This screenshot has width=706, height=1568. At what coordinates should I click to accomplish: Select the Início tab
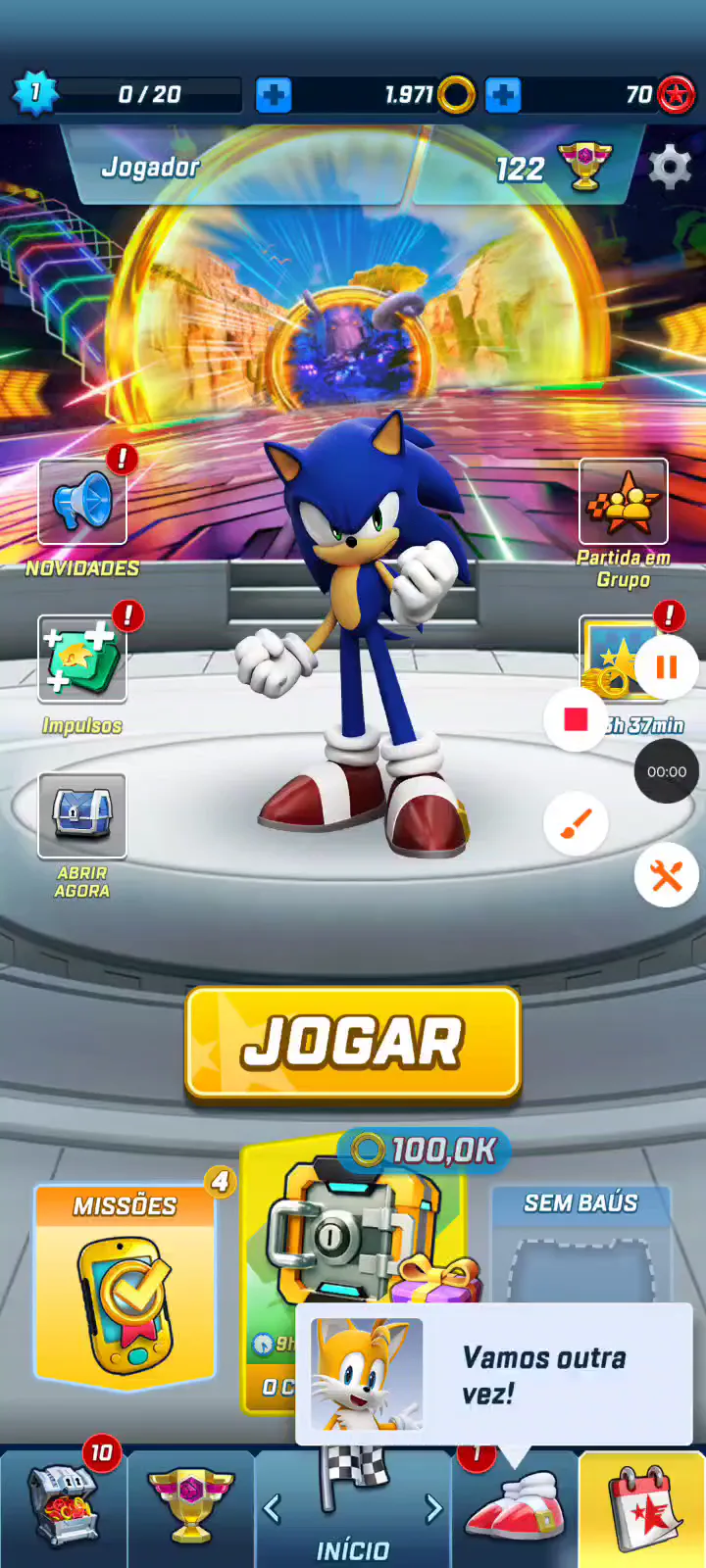353,1509
